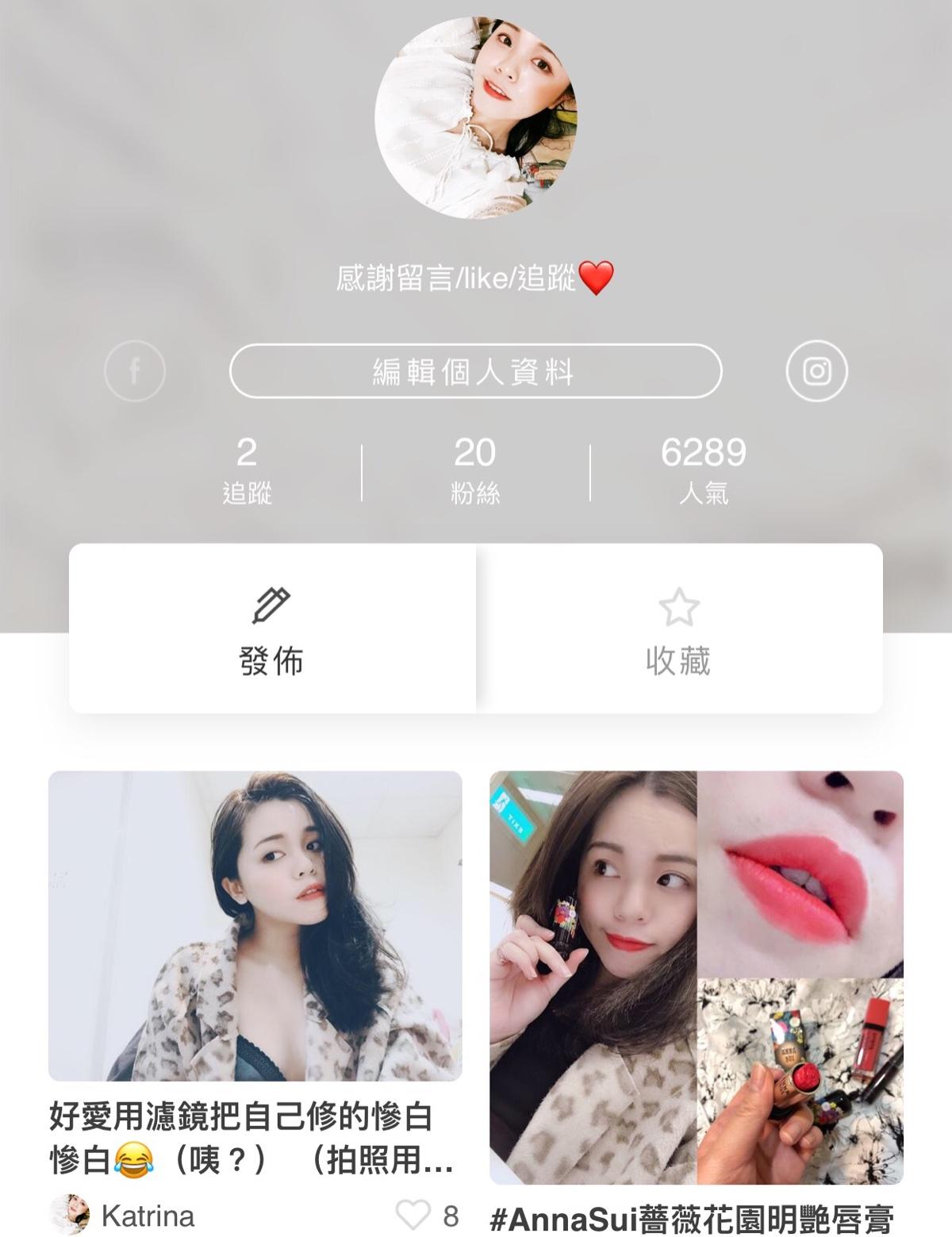
Task: Open the linked Instagram icon
Action: coord(816,371)
